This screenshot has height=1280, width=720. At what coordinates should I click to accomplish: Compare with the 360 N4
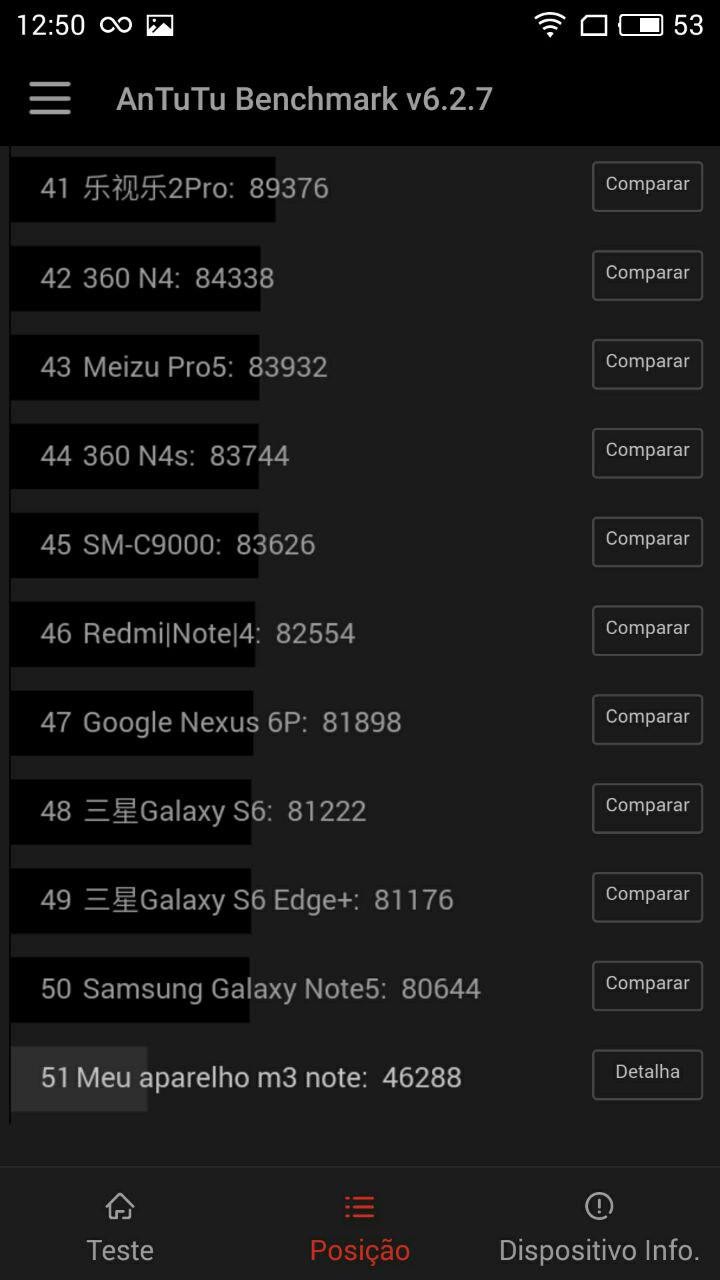point(647,275)
